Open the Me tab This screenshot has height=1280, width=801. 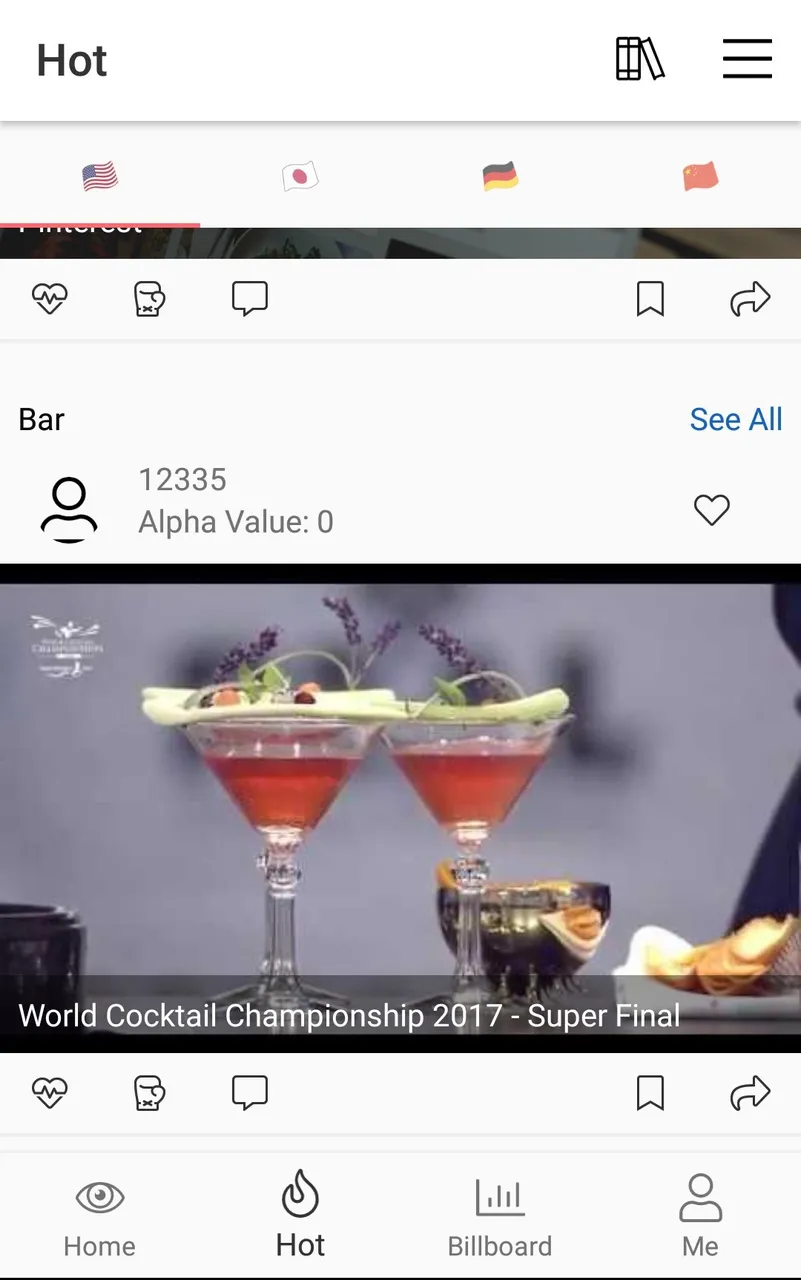point(700,1216)
